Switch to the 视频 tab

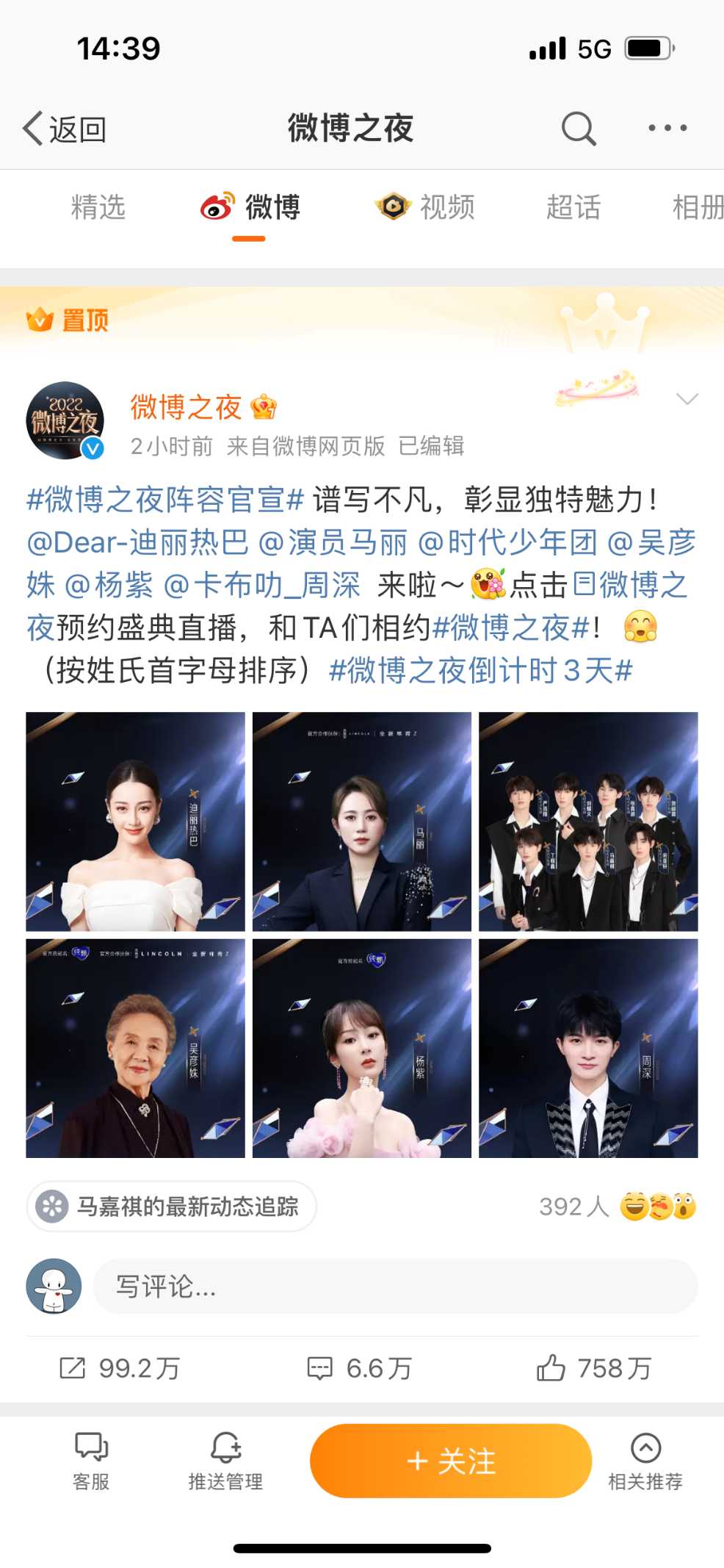pyautogui.click(x=426, y=207)
